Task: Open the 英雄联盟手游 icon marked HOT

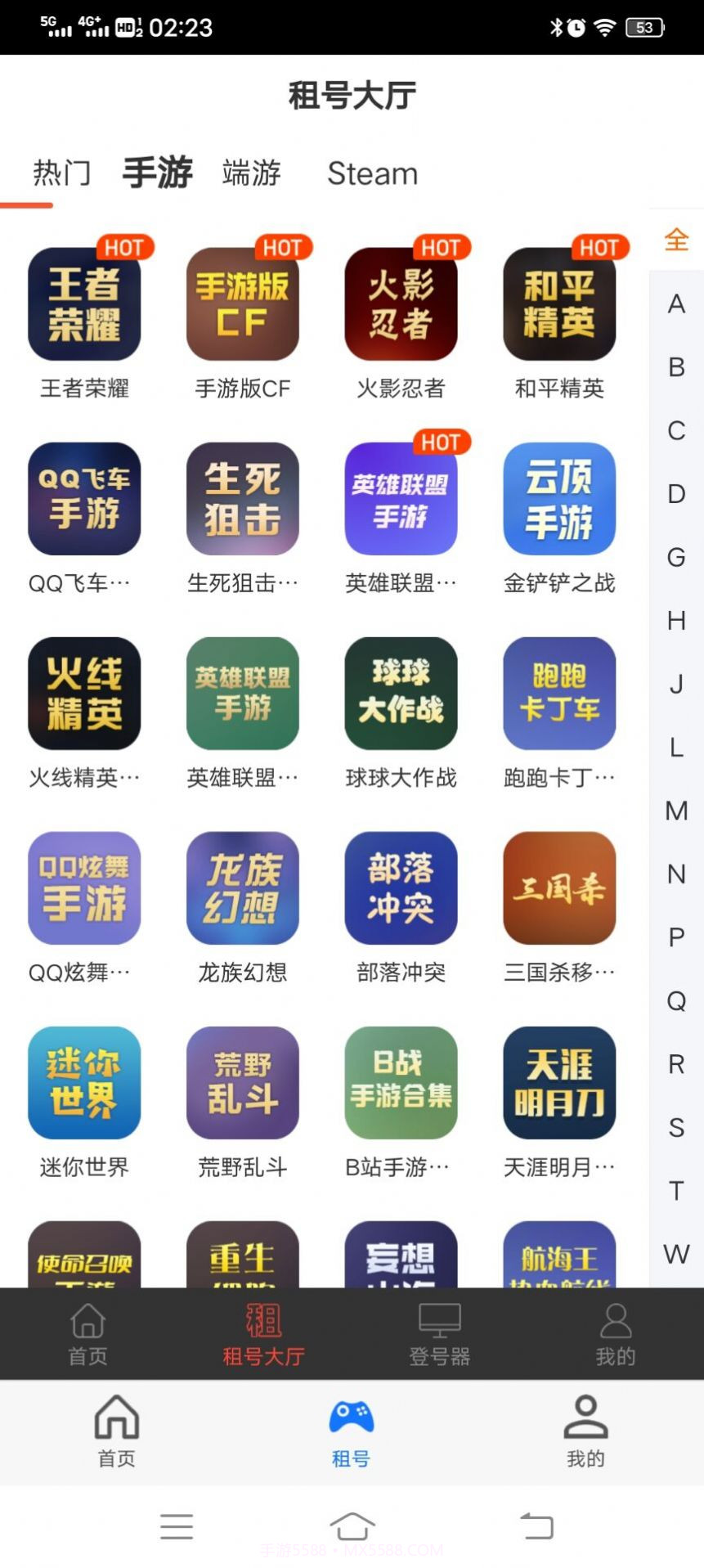Action: coord(400,498)
